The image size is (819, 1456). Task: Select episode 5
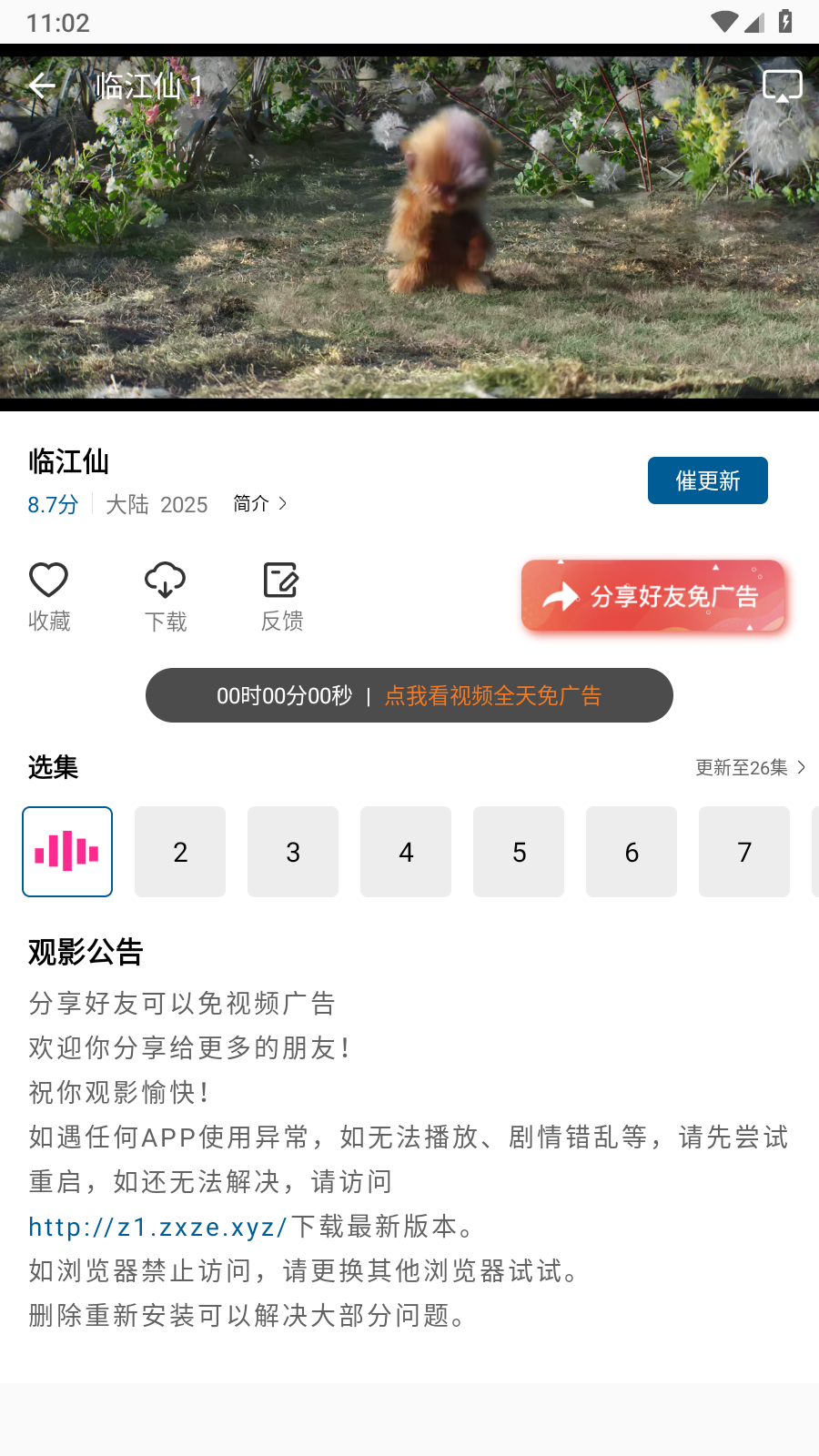coord(518,852)
